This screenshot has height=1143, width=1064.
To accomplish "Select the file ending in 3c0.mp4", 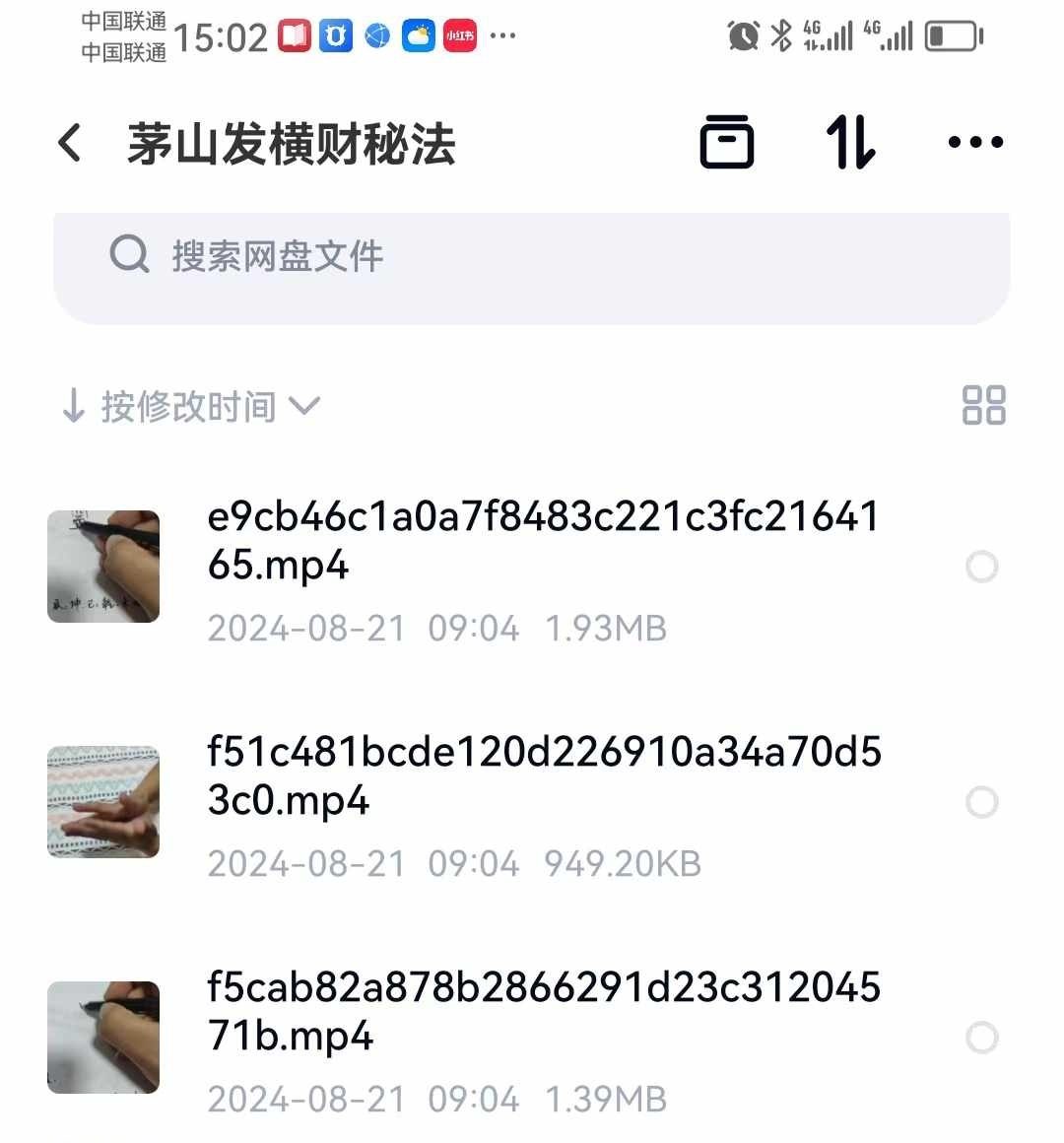I will (x=982, y=802).
